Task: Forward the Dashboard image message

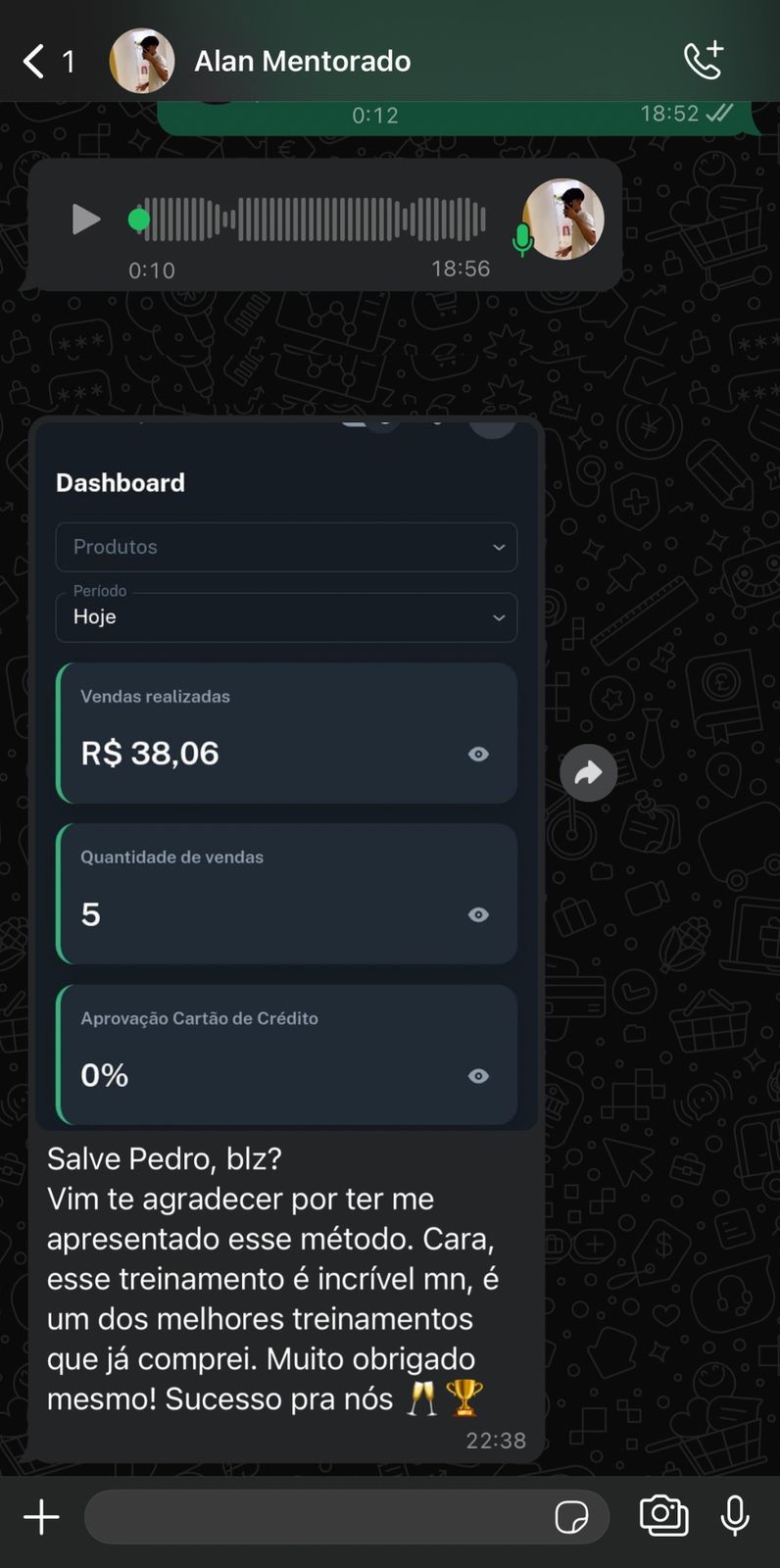Action: (x=588, y=773)
